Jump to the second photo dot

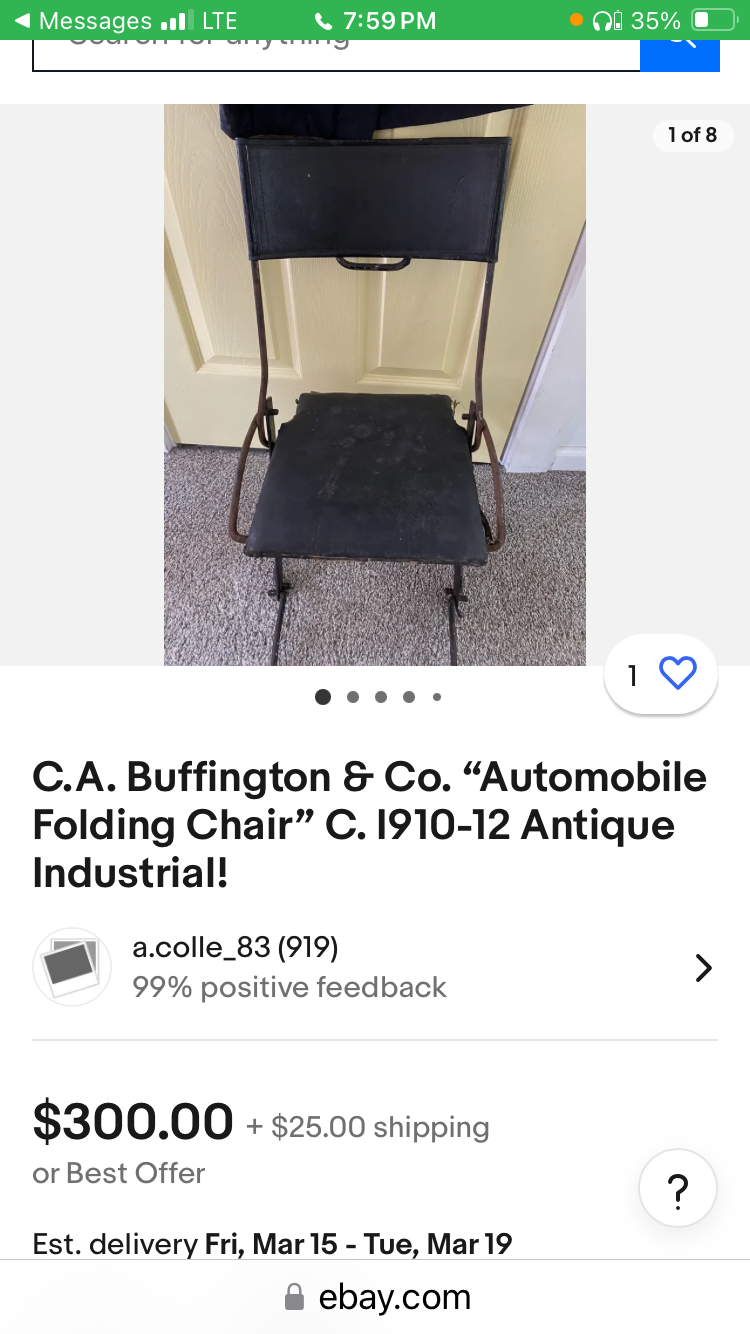click(x=353, y=697)
